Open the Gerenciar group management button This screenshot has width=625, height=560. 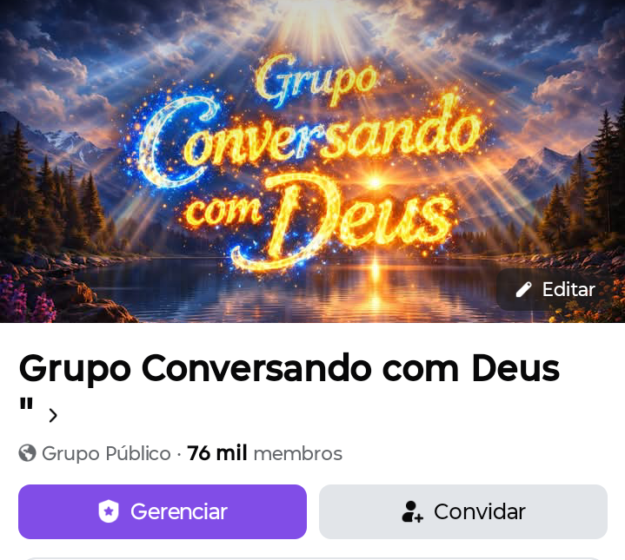tap(163, 512)
